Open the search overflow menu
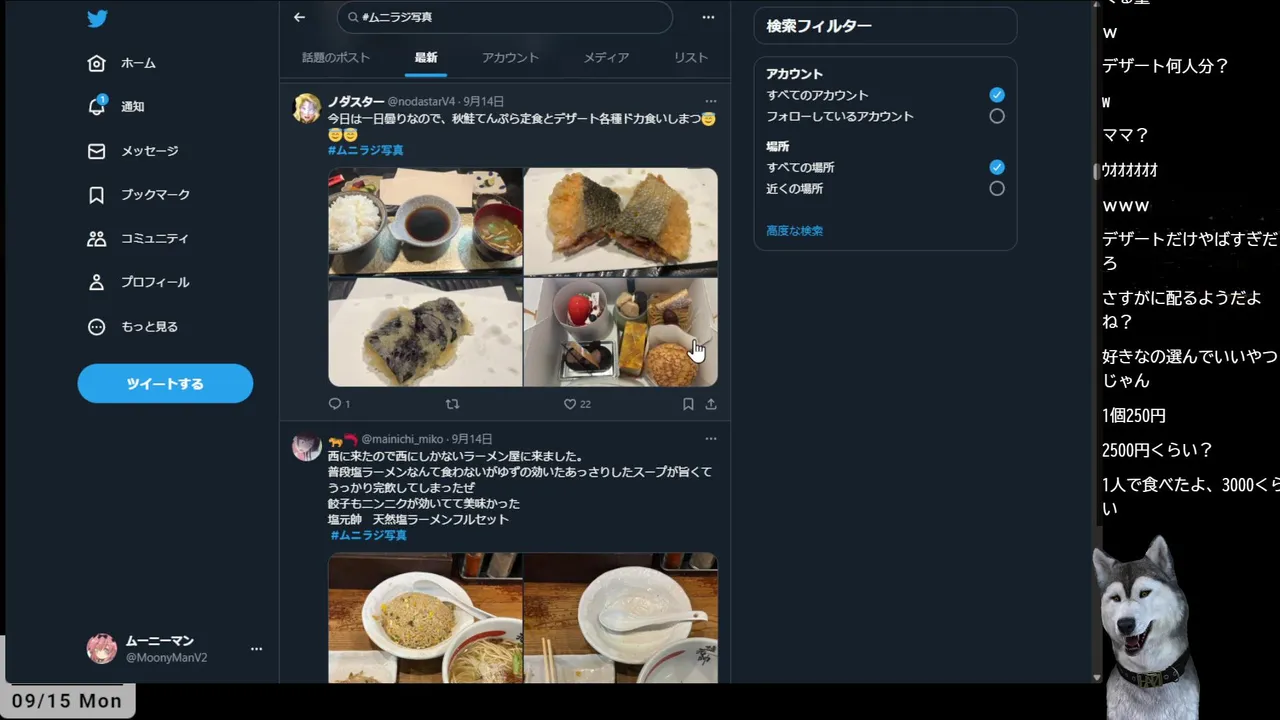 [x=708, y=17]
